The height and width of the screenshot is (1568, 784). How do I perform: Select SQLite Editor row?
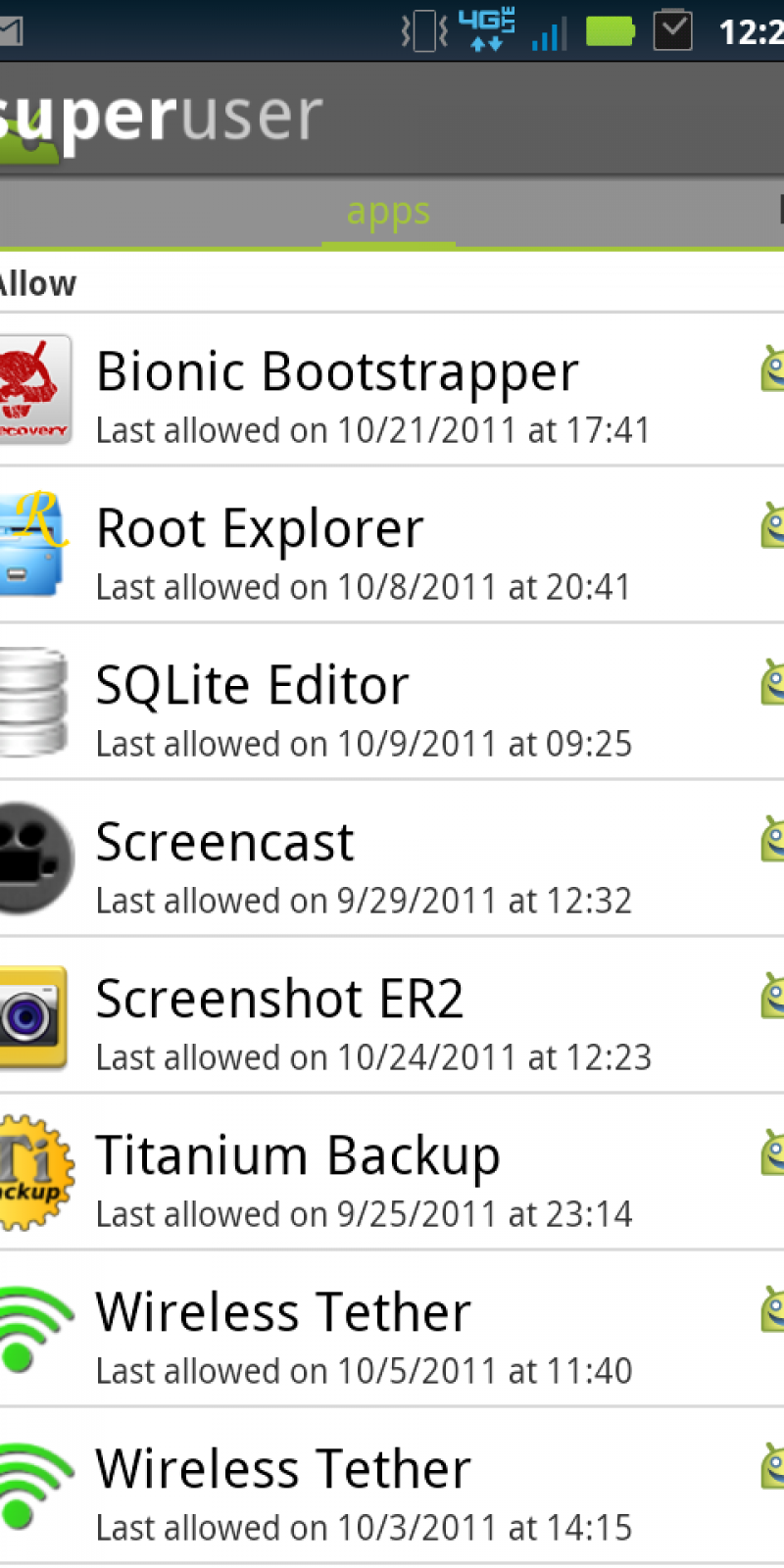[x=392, y=704]
